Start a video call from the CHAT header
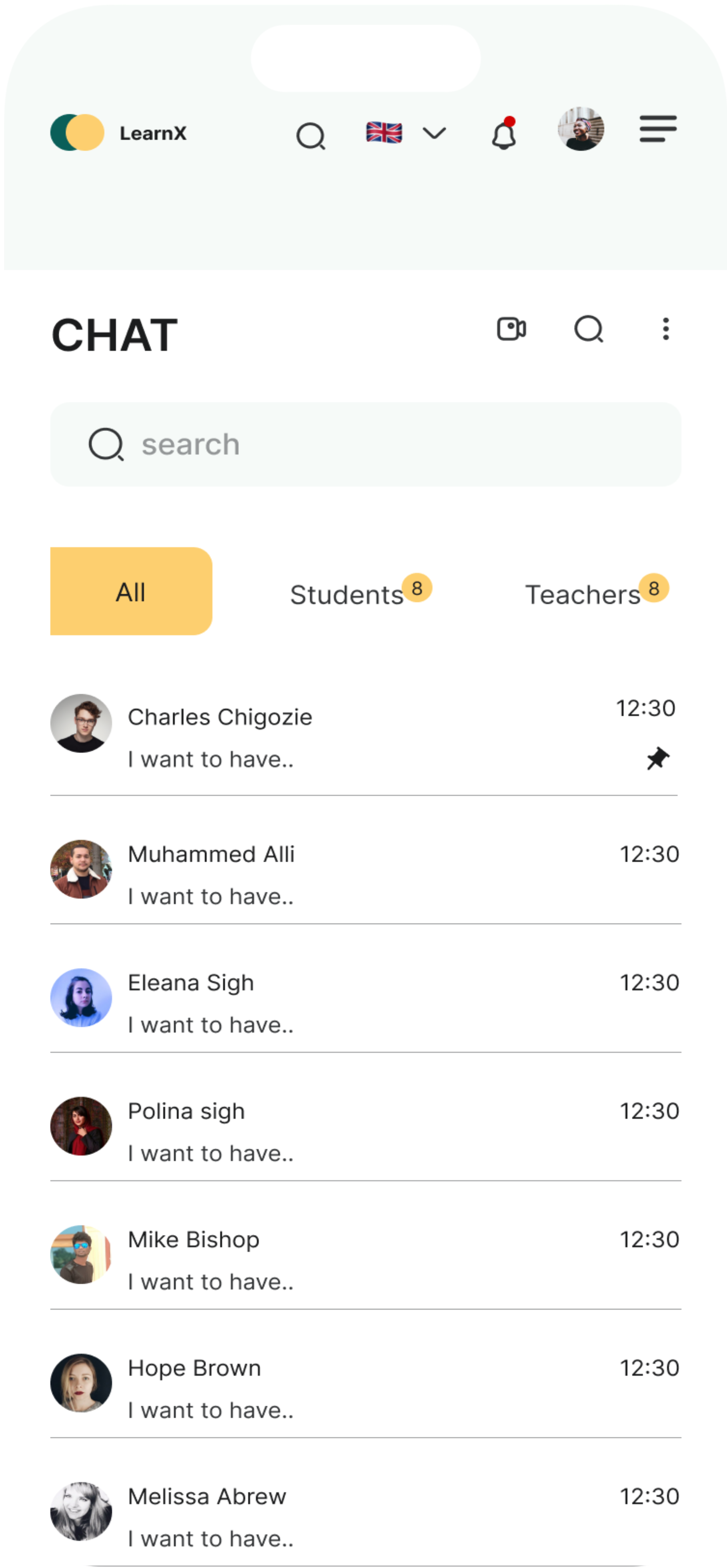Image resolution: width=727 pixels, height=1568 pixels. (511, 329)
